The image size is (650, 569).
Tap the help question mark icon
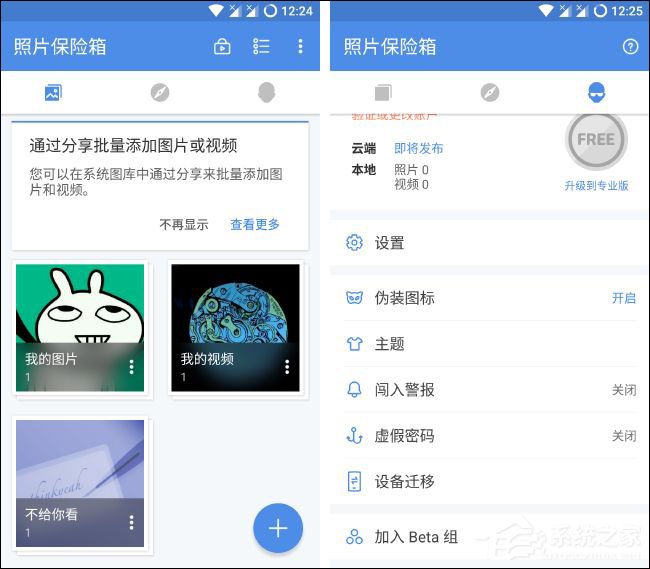tap(630, 46)
